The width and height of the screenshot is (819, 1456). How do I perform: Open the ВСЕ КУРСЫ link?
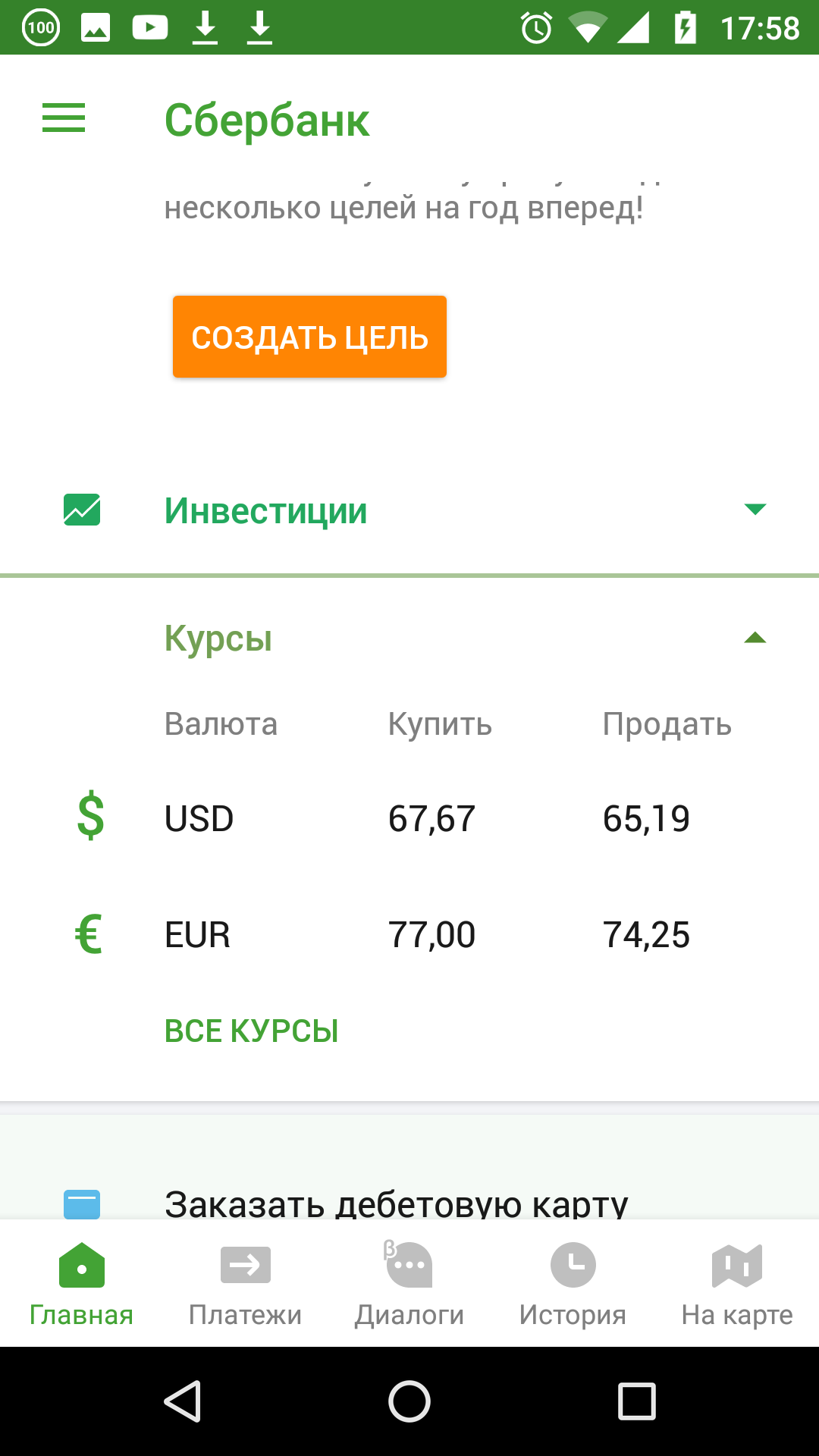pos(251,1031)
